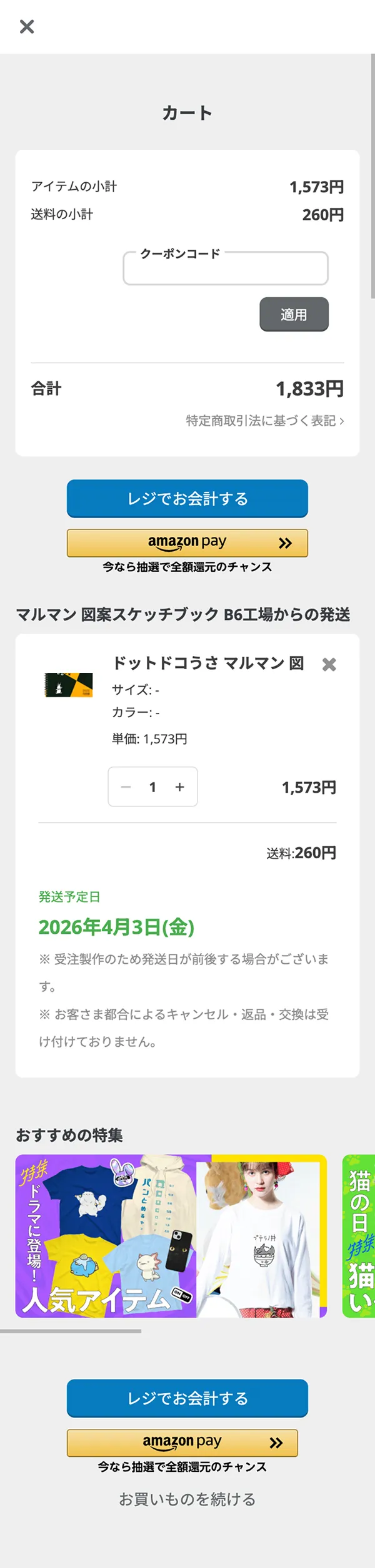Screen dimensions: 375x1568
Task: Select お買いものを続ける to continue shopping
Action: click(187, 1499)
